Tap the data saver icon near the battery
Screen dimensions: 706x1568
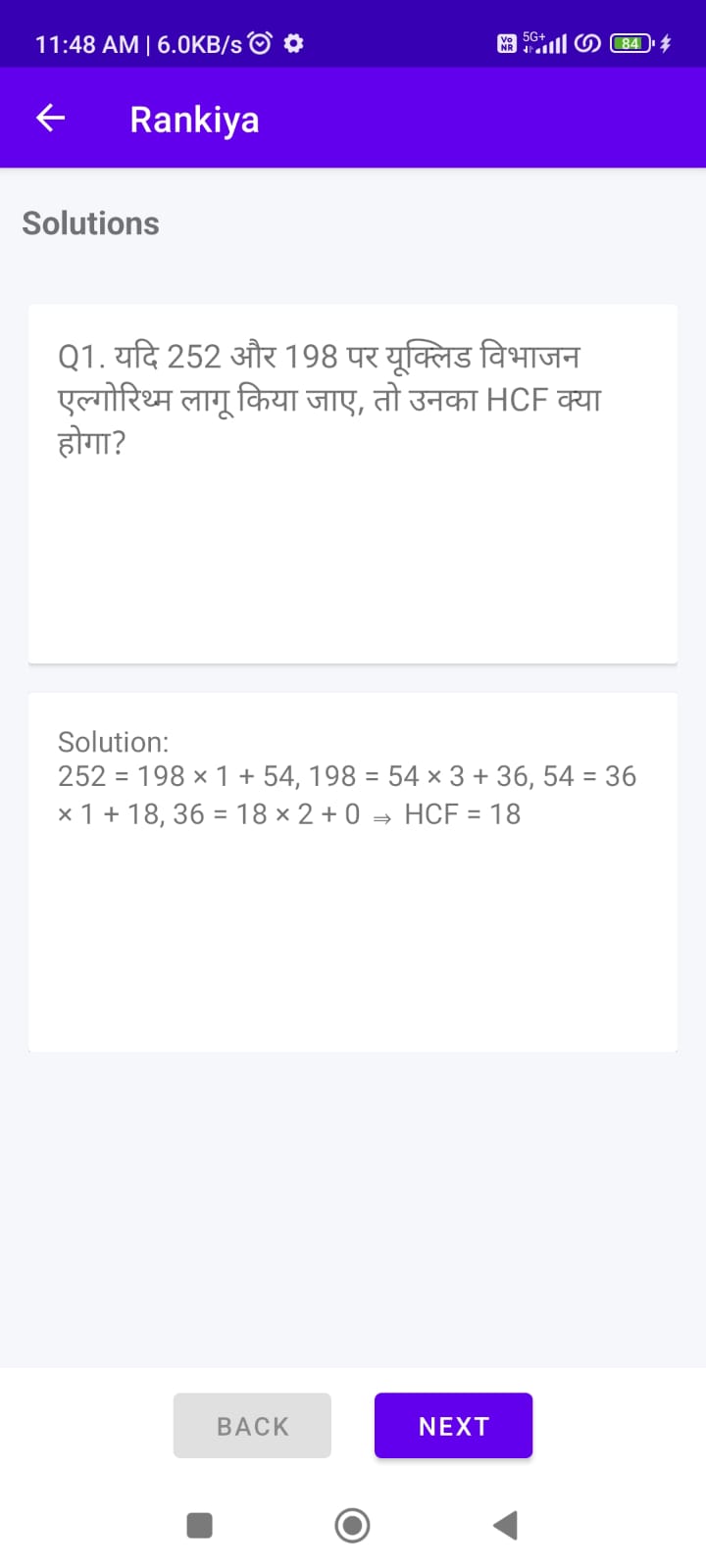coord(587,43)
